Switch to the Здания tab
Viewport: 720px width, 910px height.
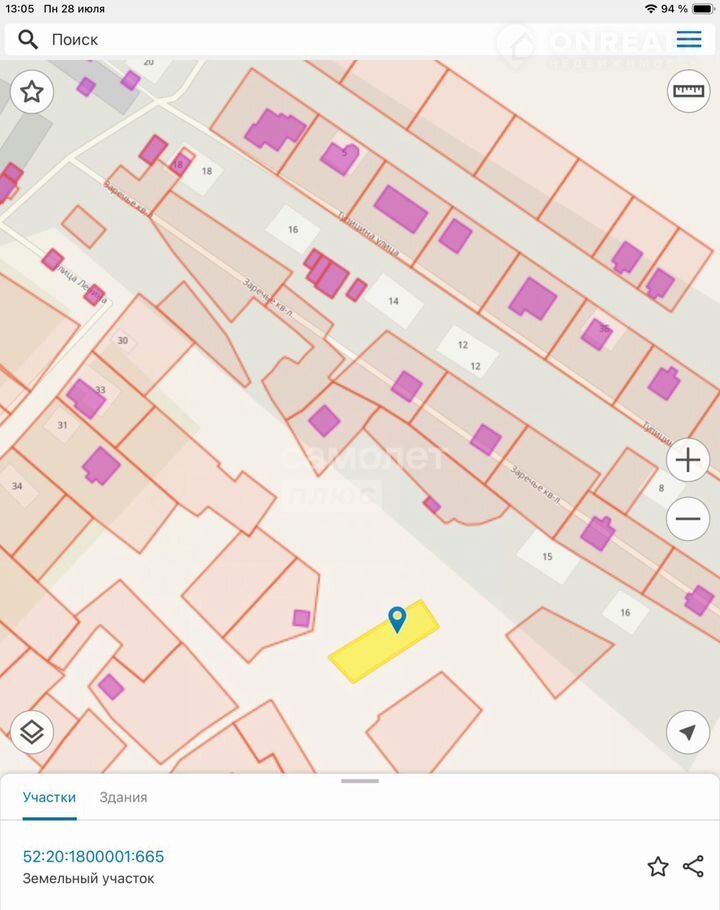tap(123, 797)
